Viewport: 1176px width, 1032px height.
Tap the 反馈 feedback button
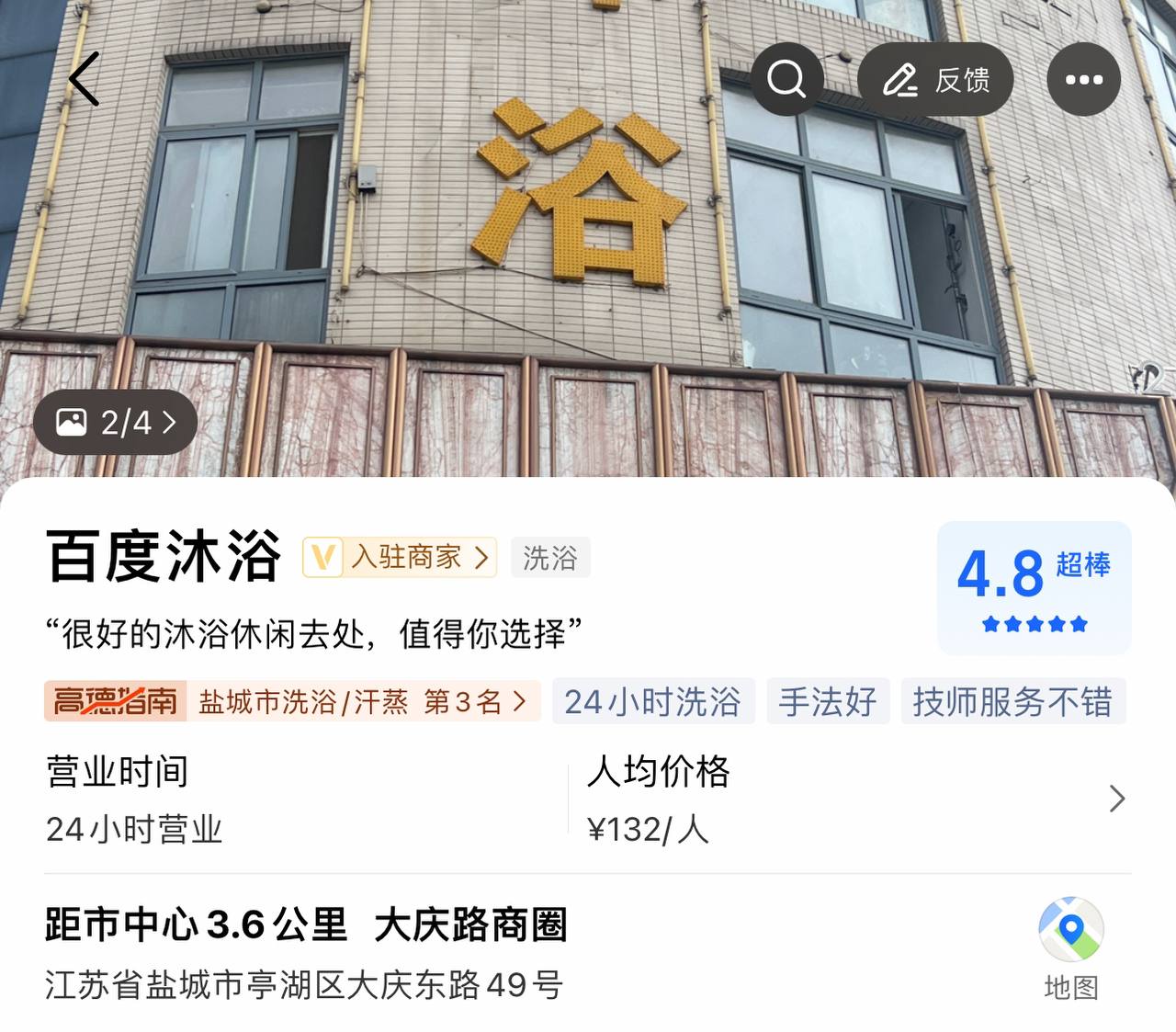pos(935,80)
